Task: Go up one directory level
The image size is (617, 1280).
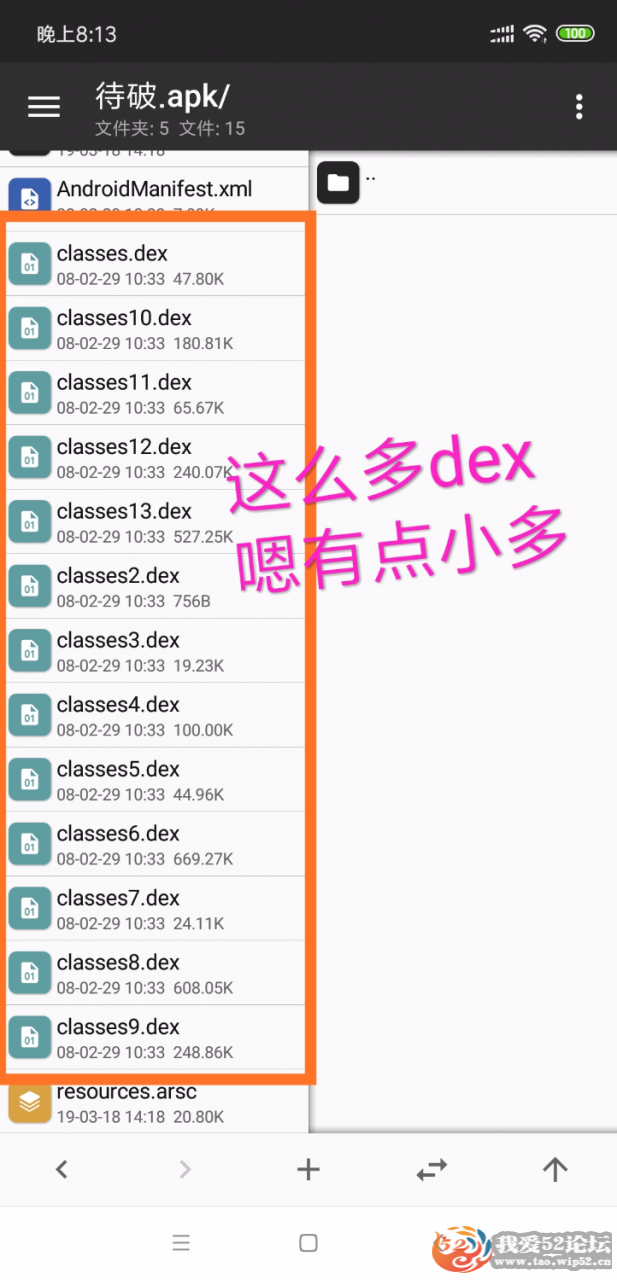Action: click(x=555, y=1169)
